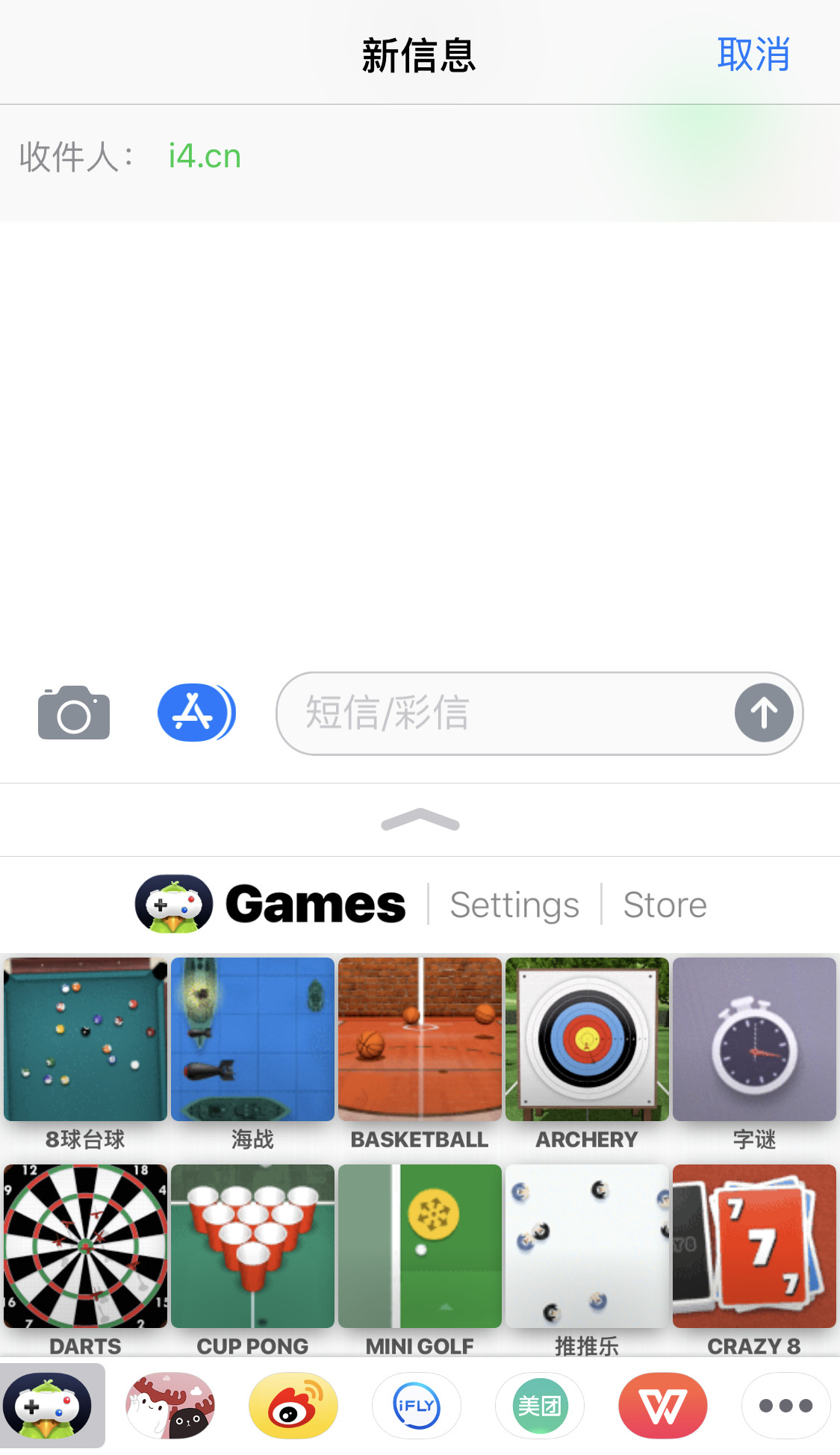Collapse the GamePigeon drawer via chevron
The width and height of the screenshot is (840, 1455).
click(420, 820)
